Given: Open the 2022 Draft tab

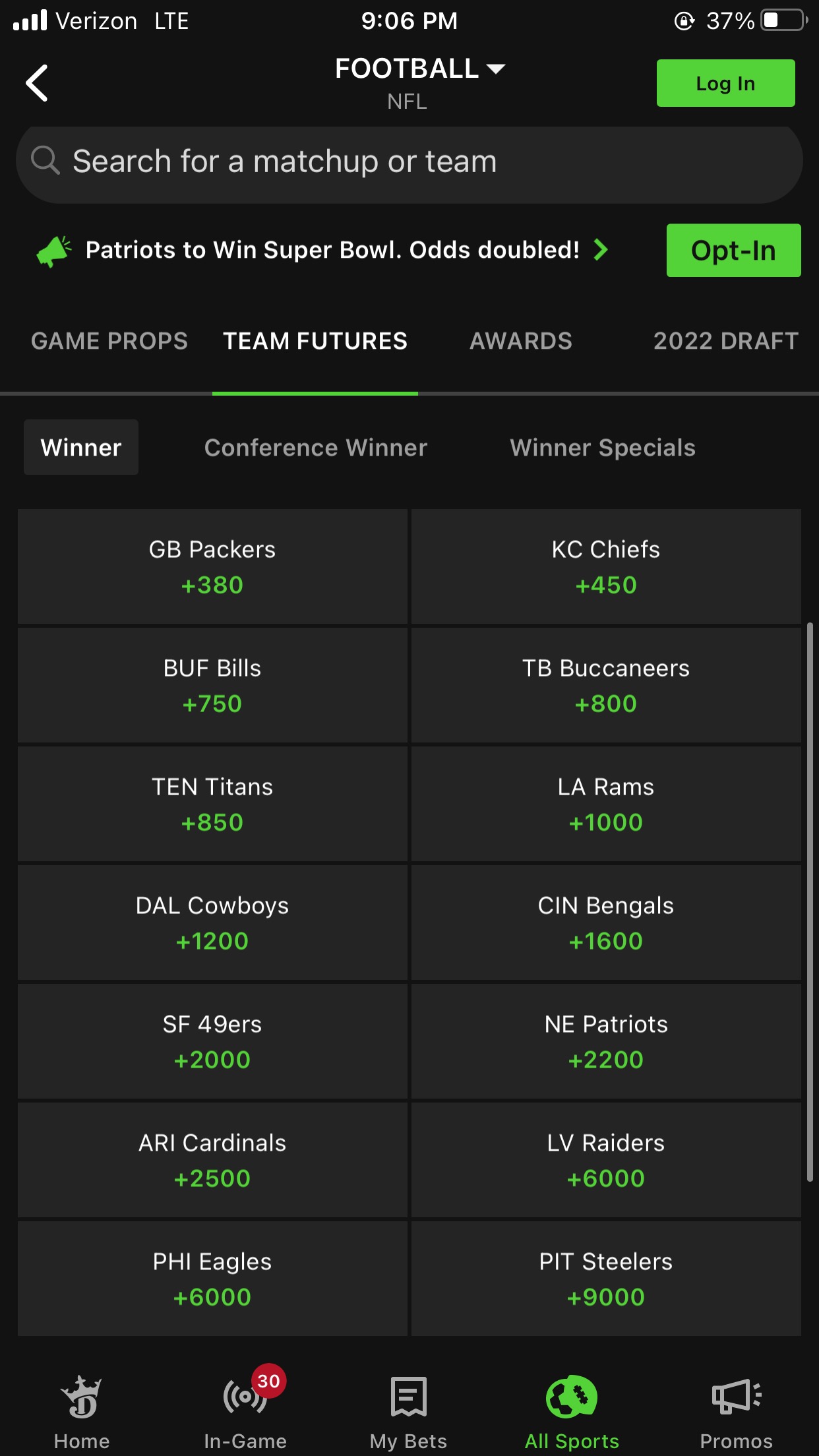Looking at the screenshot, I should point(726,341).
